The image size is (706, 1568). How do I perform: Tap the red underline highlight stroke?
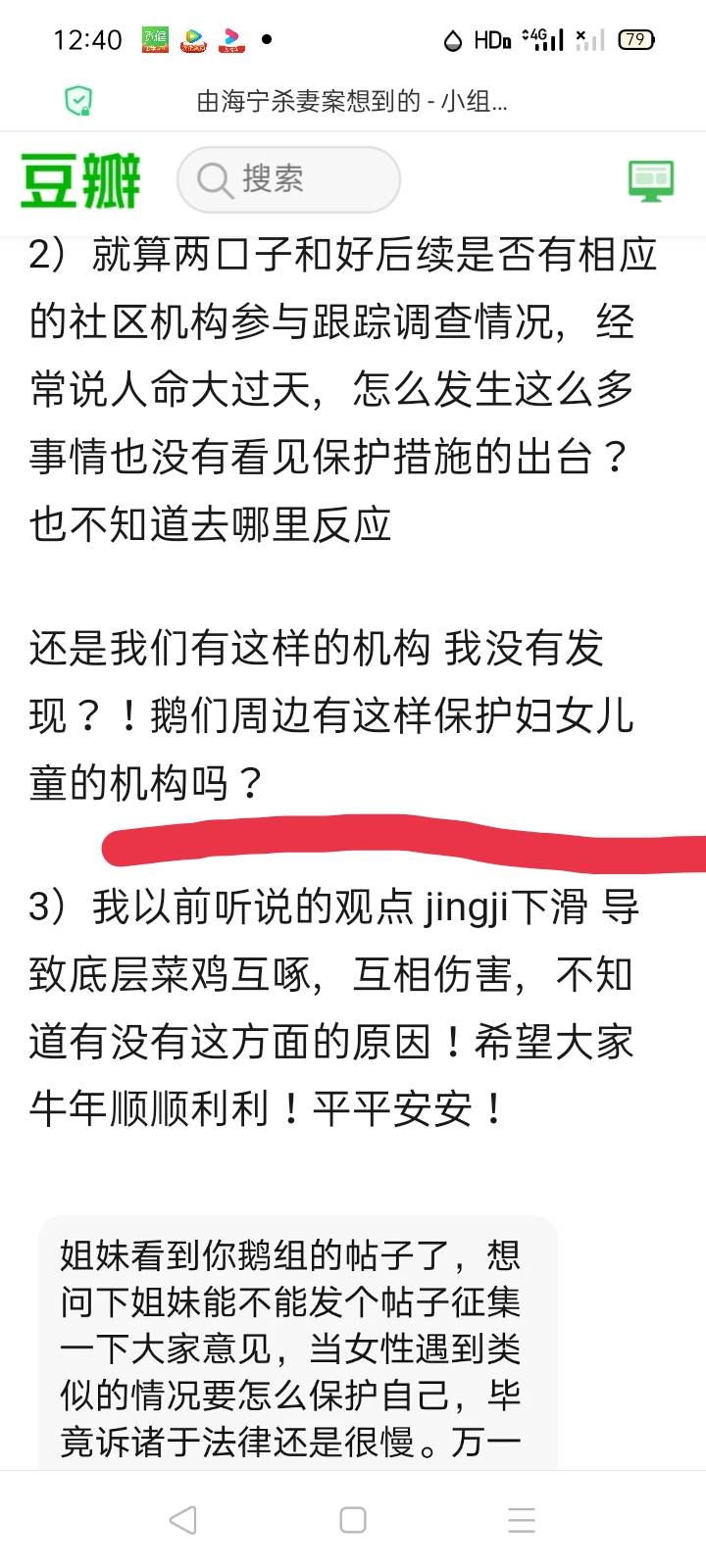click(392, 845)
